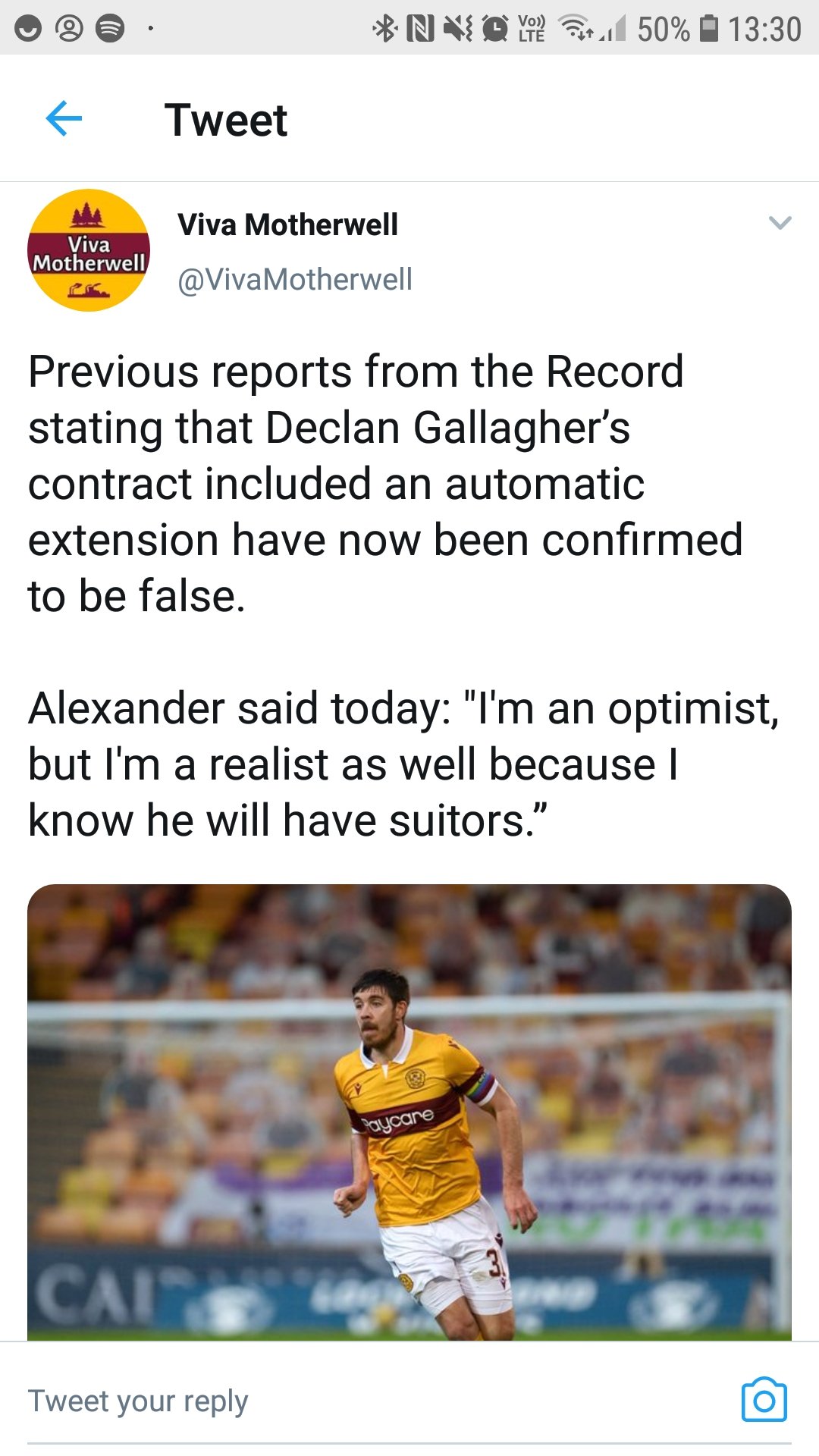Screen dimensions: 819x1456
Task: Attach a photo with the camera icon
Action: (764, 1400)
